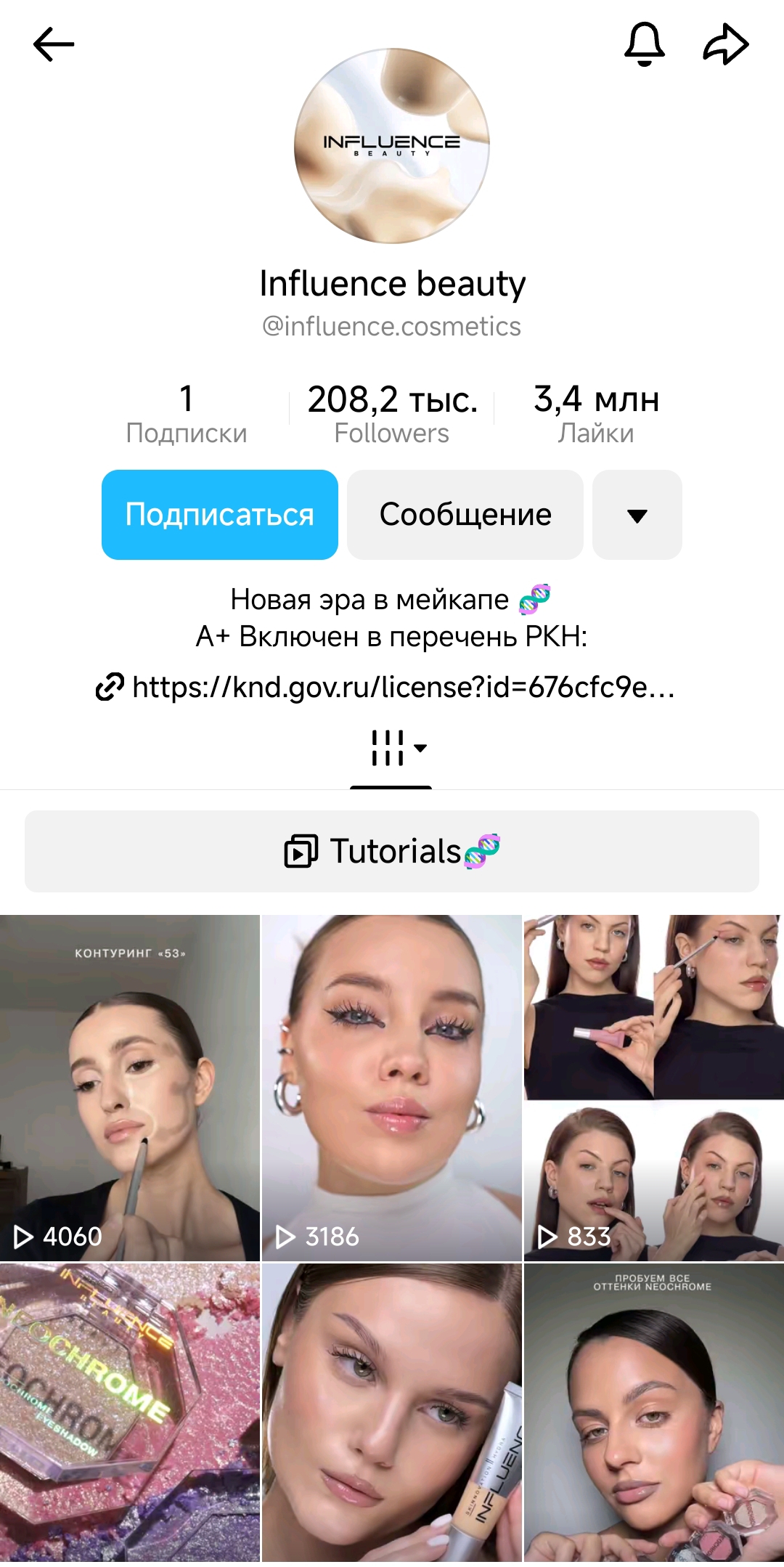Image resolution: width=784 pixels, height=1567 pixels.
Task: Open the knd.gov.ru license link
Action: [386, 687]
